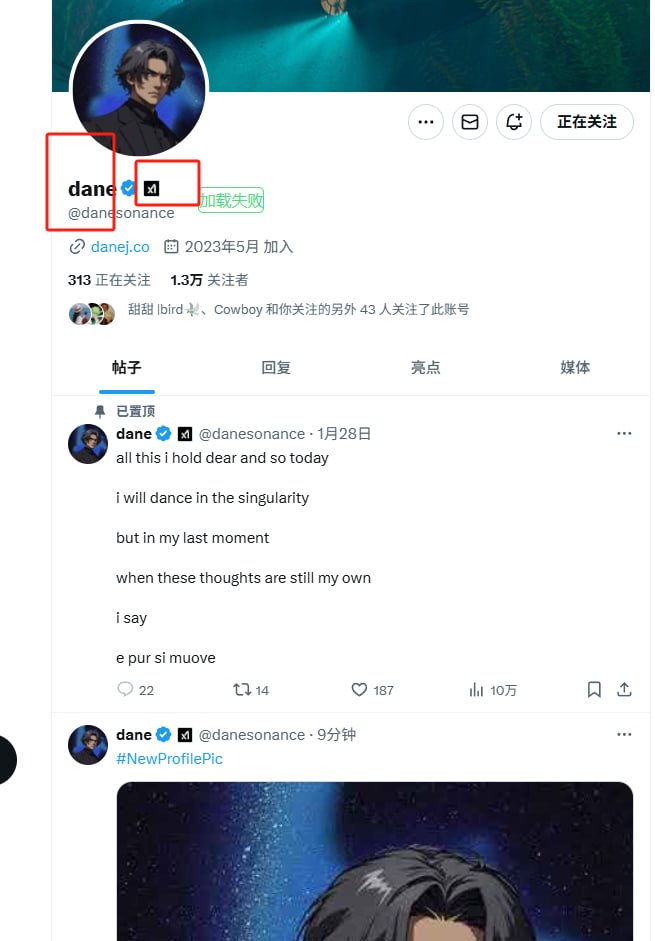Switch to the 亮点 tab

click(425, 368)
